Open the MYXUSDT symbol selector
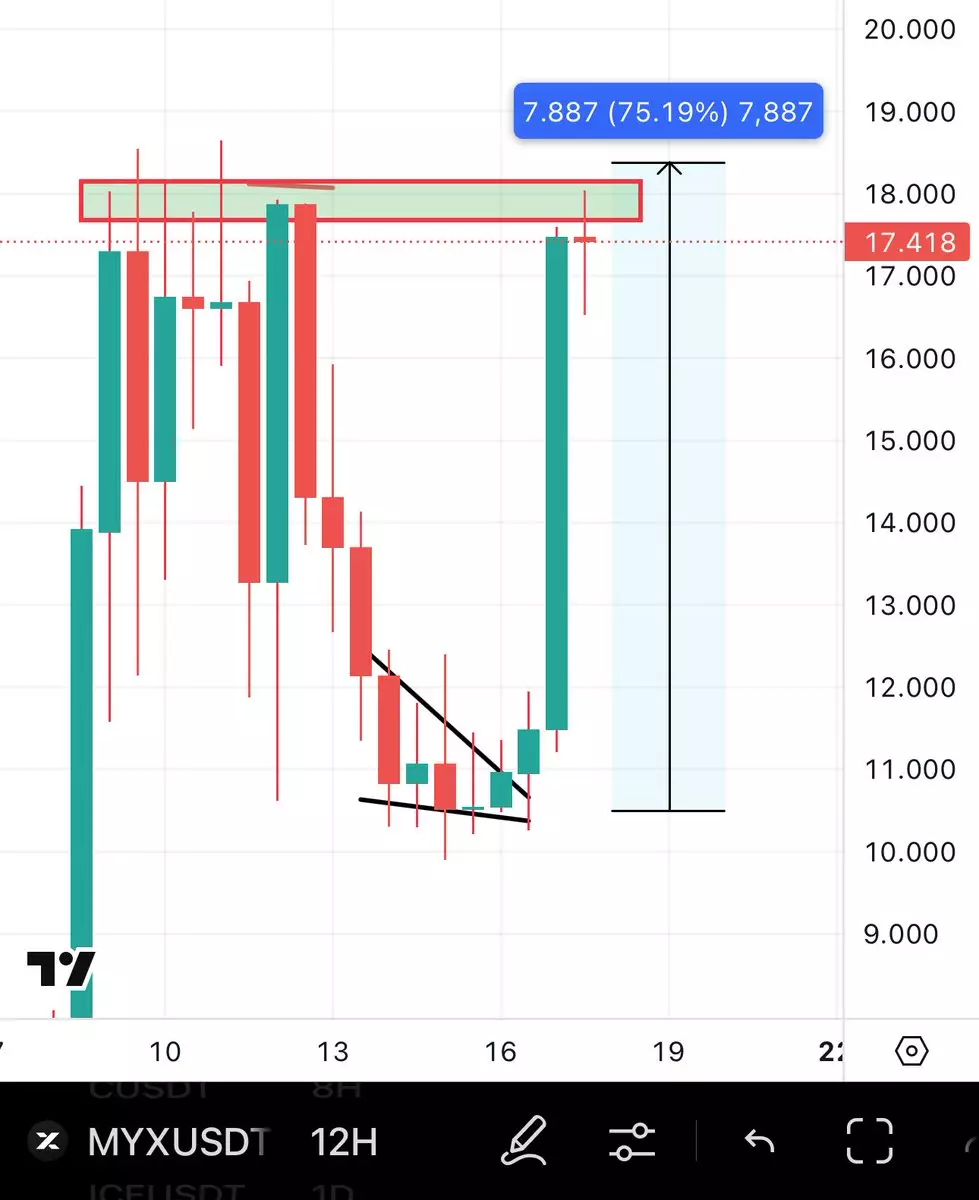The image size is (979, 1200). coord(178,1141)
